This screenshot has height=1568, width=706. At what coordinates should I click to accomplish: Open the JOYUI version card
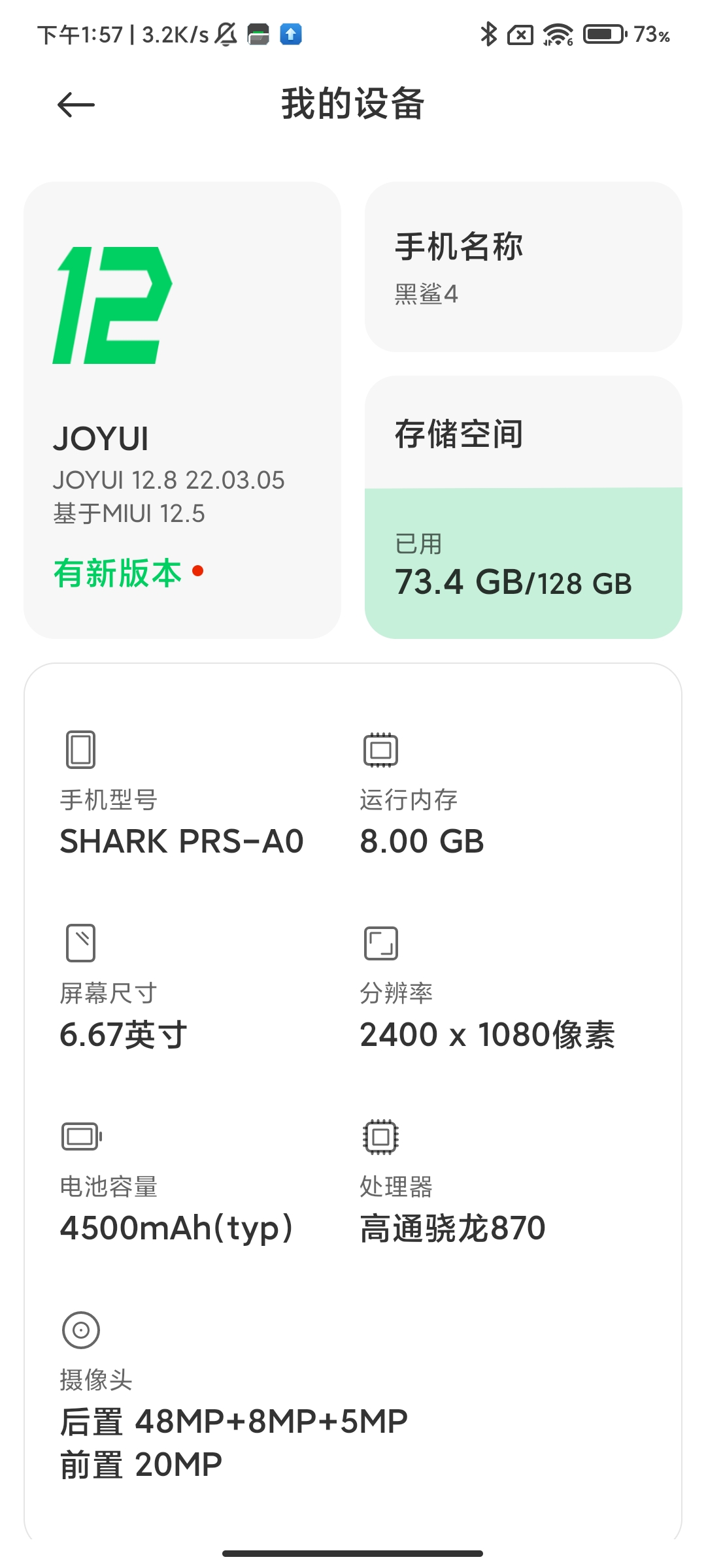click(x=182, y=410)
